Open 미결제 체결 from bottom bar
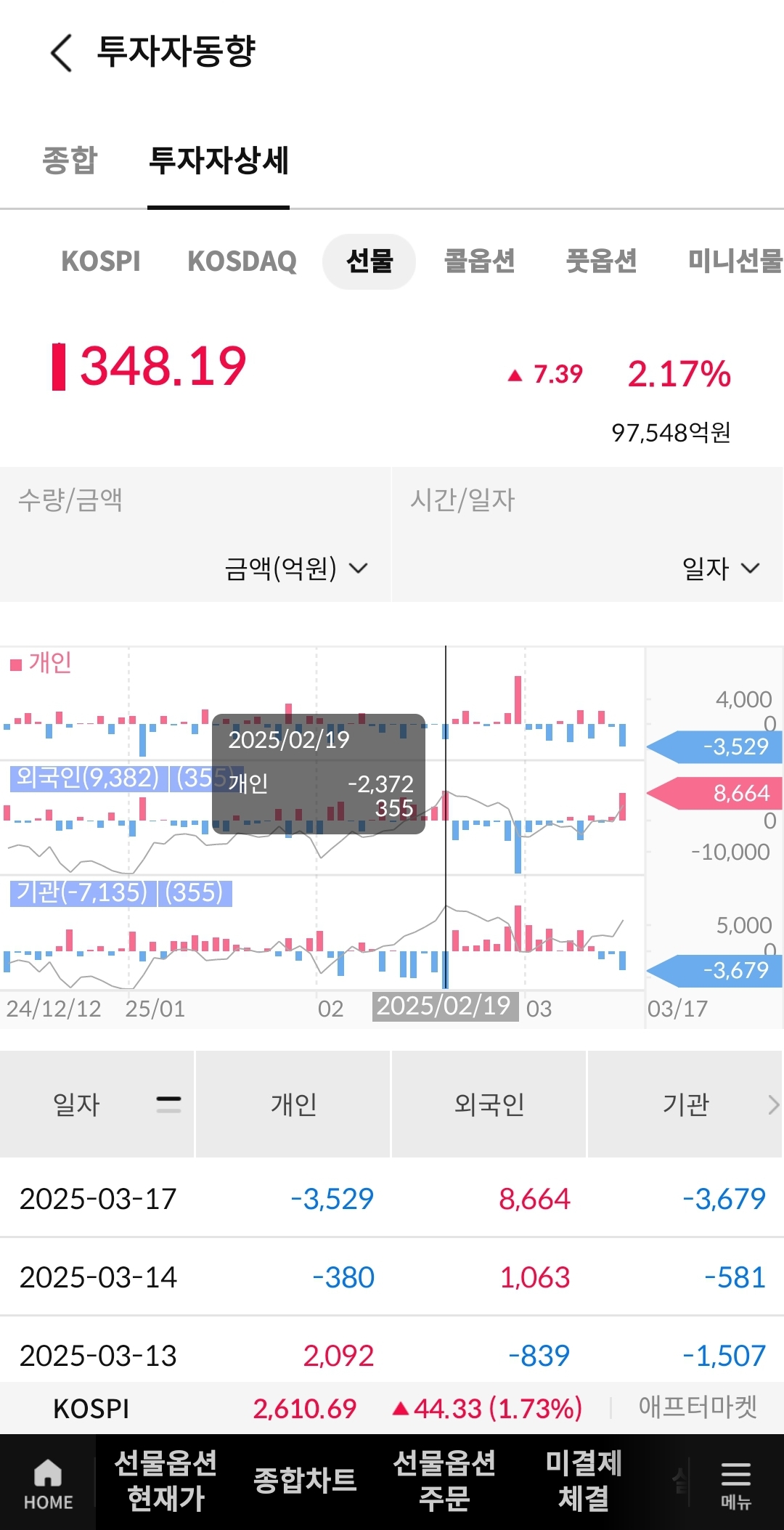This screenshot has width=784, height=1530. coord(584,1481)
